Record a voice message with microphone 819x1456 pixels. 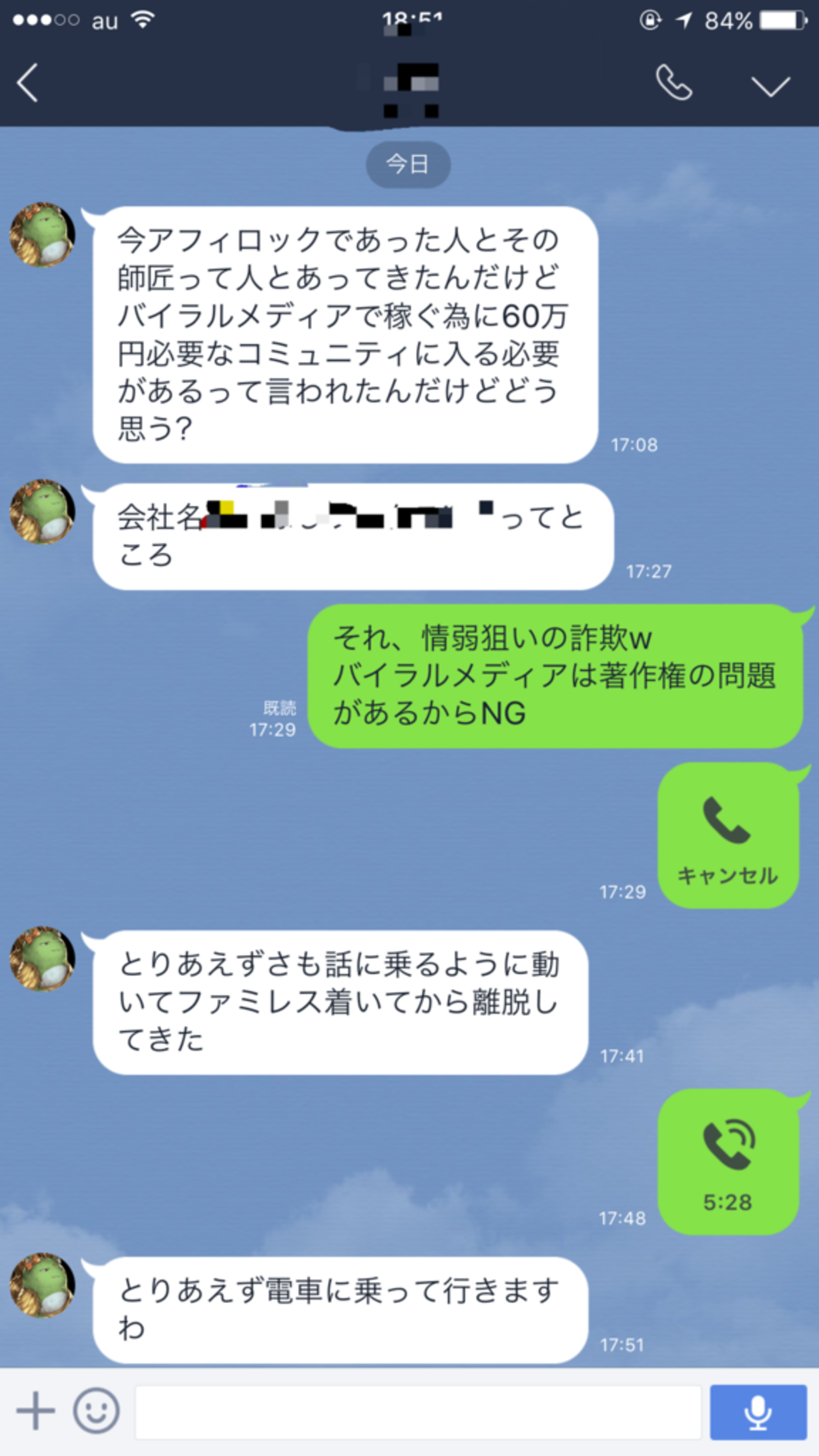(x=758, y=1412)
